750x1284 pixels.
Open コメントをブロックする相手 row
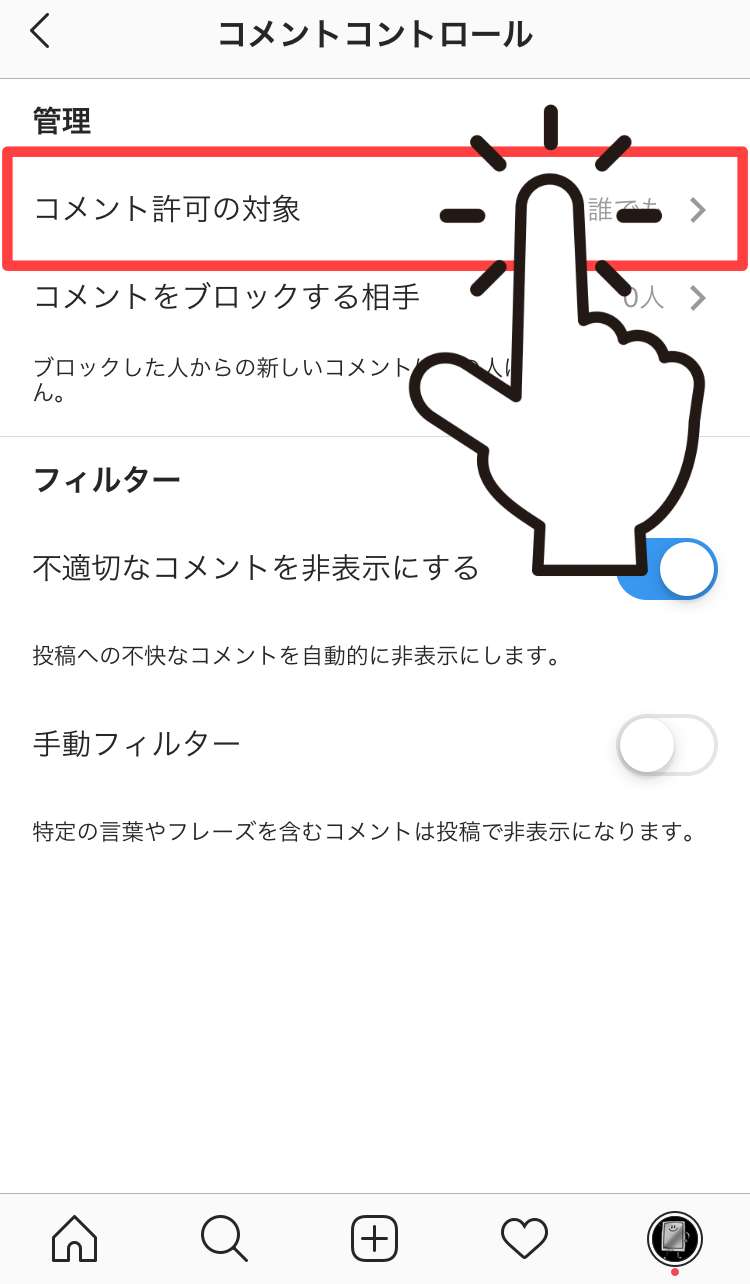[x=228, y=297]
